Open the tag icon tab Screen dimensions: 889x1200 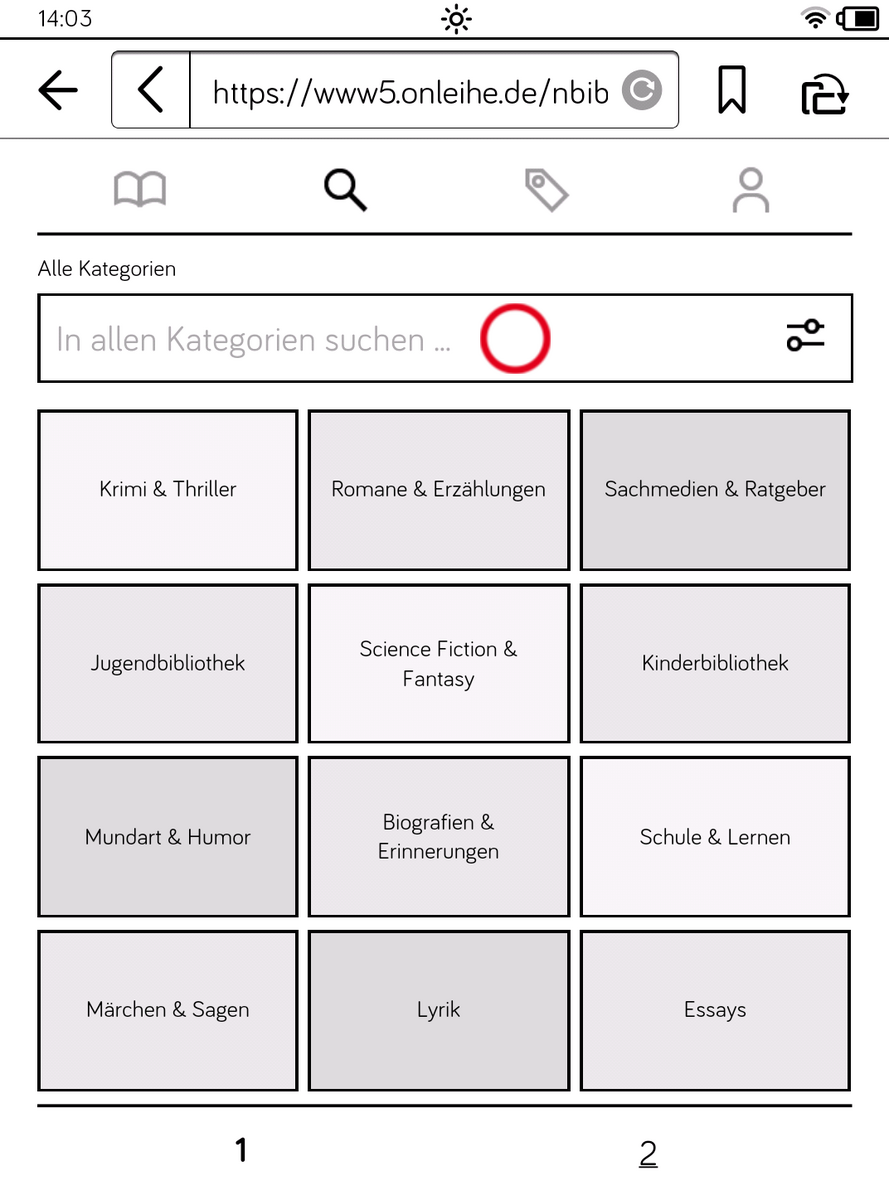tap(546, 189)
